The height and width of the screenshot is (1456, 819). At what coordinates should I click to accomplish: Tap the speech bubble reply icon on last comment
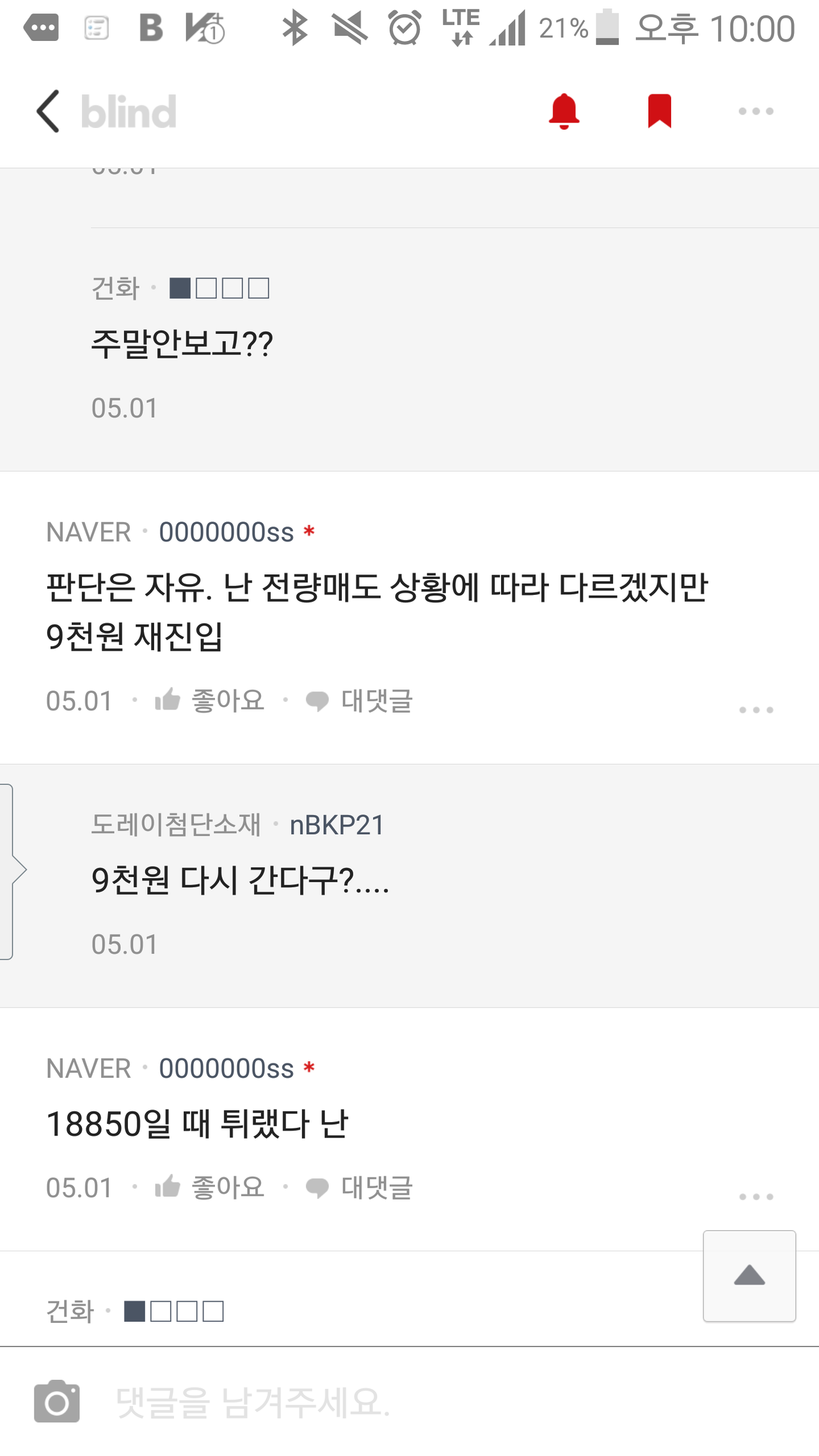point(318,1187)
